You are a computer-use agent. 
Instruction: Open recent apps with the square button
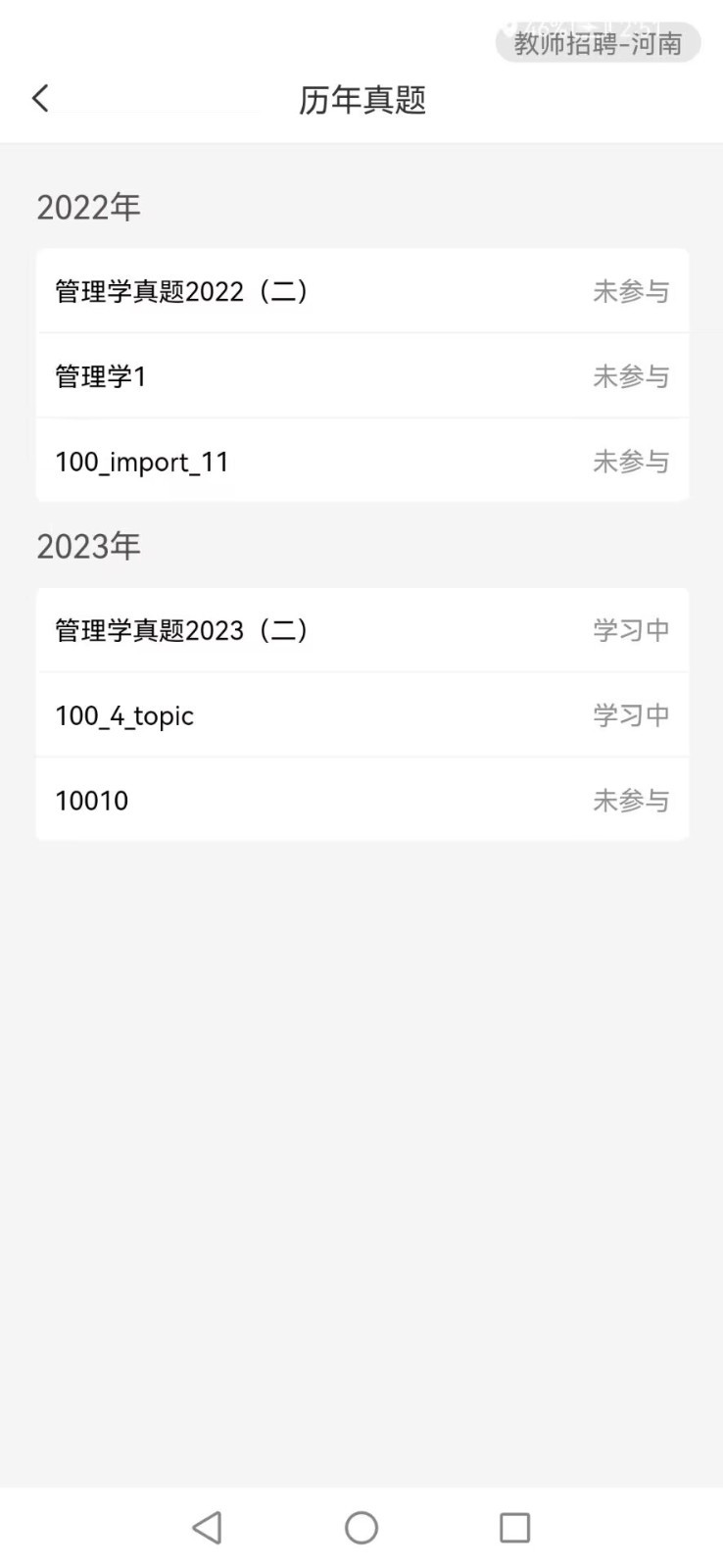pos(514,1527)
